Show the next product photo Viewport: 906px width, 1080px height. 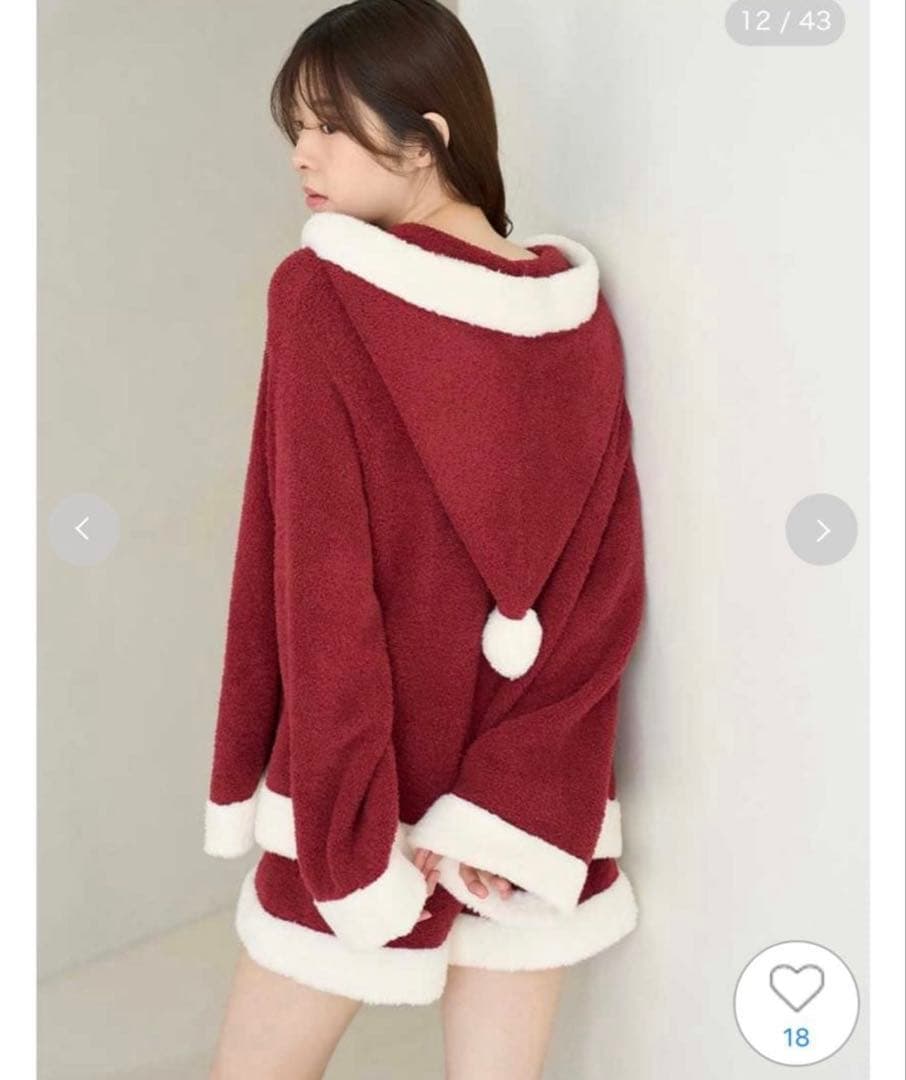821,529
